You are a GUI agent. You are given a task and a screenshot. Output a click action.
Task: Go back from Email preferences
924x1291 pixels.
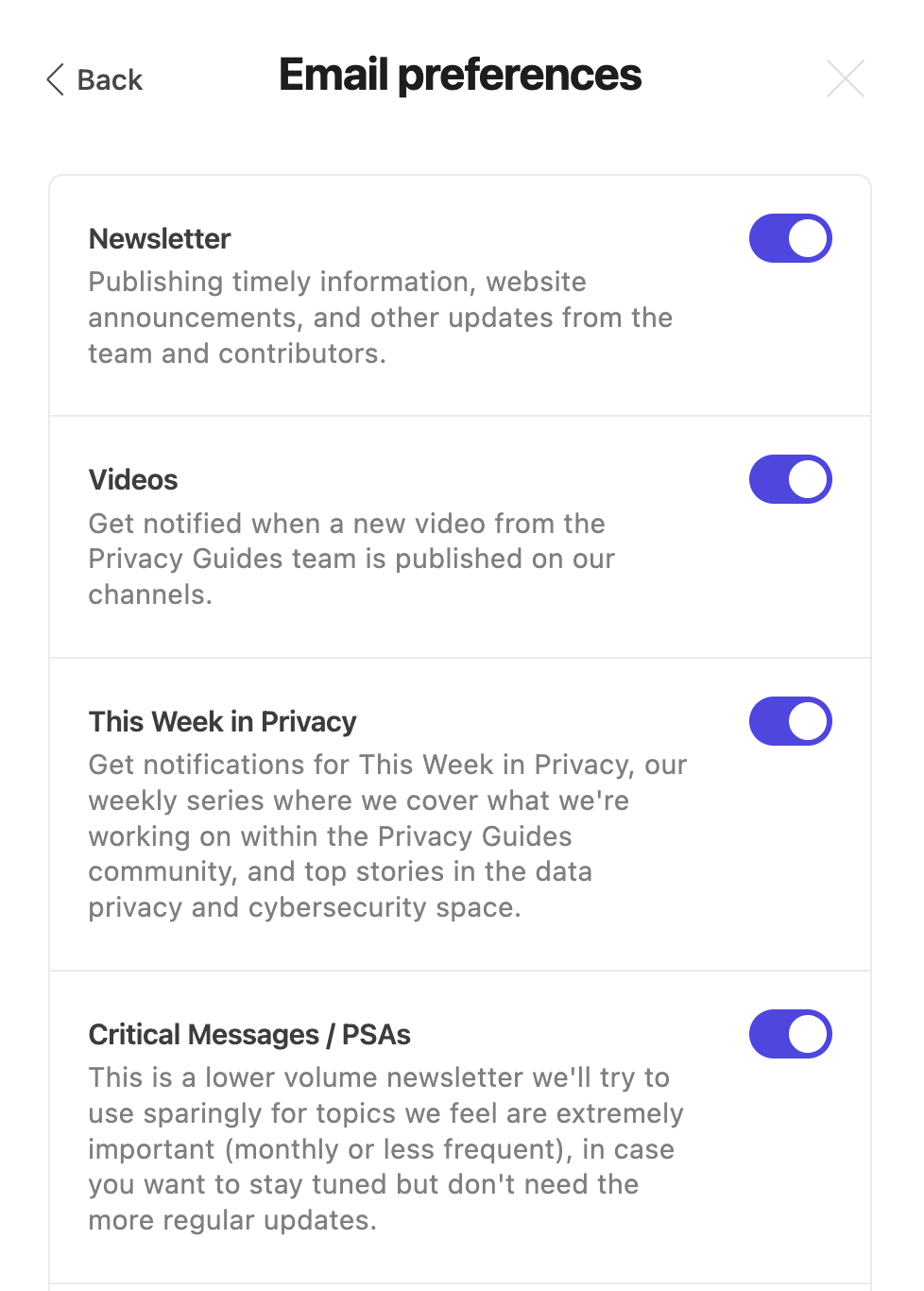tap(94, 79)
